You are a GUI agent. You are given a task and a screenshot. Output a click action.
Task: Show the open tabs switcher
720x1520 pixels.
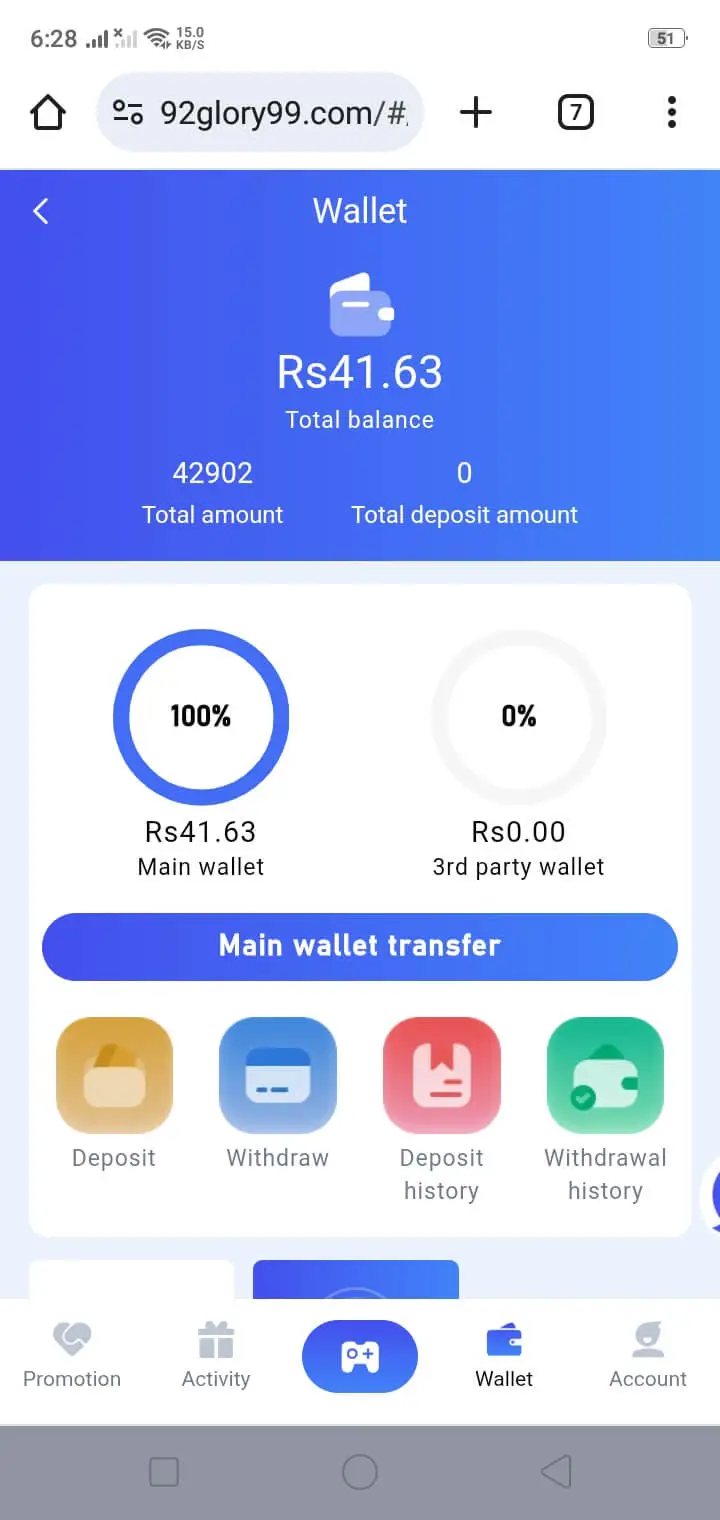(x=575, y=113)
